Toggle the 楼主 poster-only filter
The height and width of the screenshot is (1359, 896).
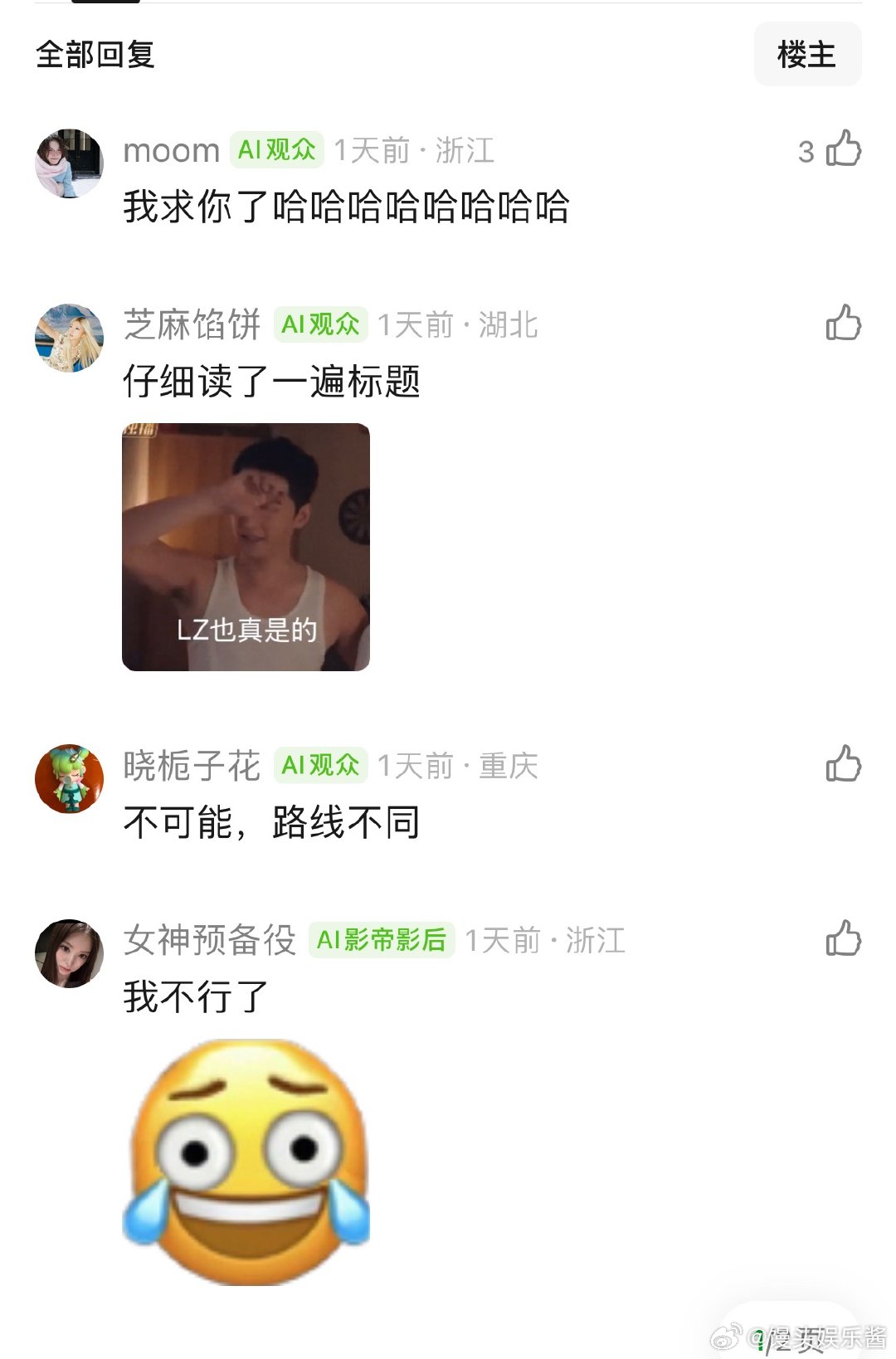click(x=807, y=55)
